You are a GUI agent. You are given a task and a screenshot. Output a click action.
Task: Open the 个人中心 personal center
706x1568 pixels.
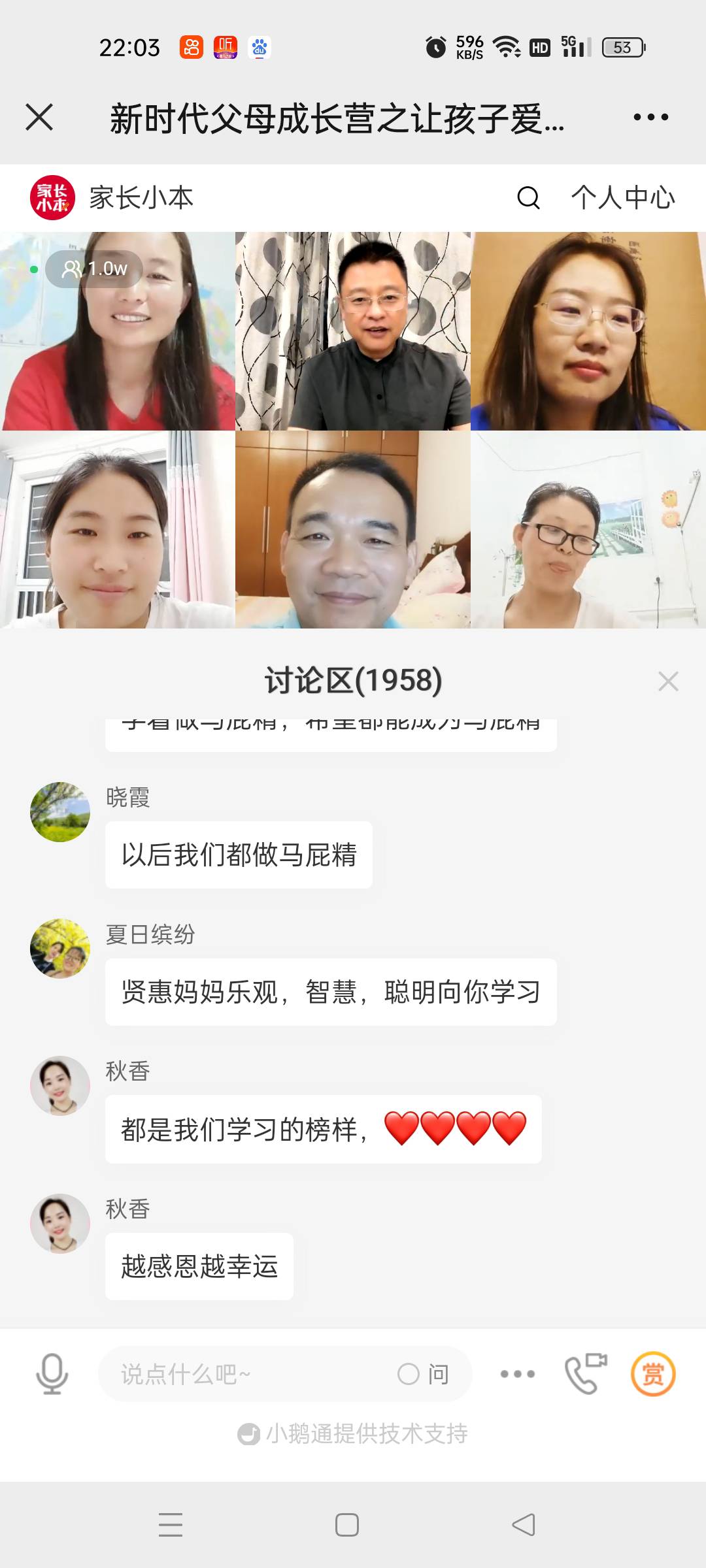[x=624, y=198]
